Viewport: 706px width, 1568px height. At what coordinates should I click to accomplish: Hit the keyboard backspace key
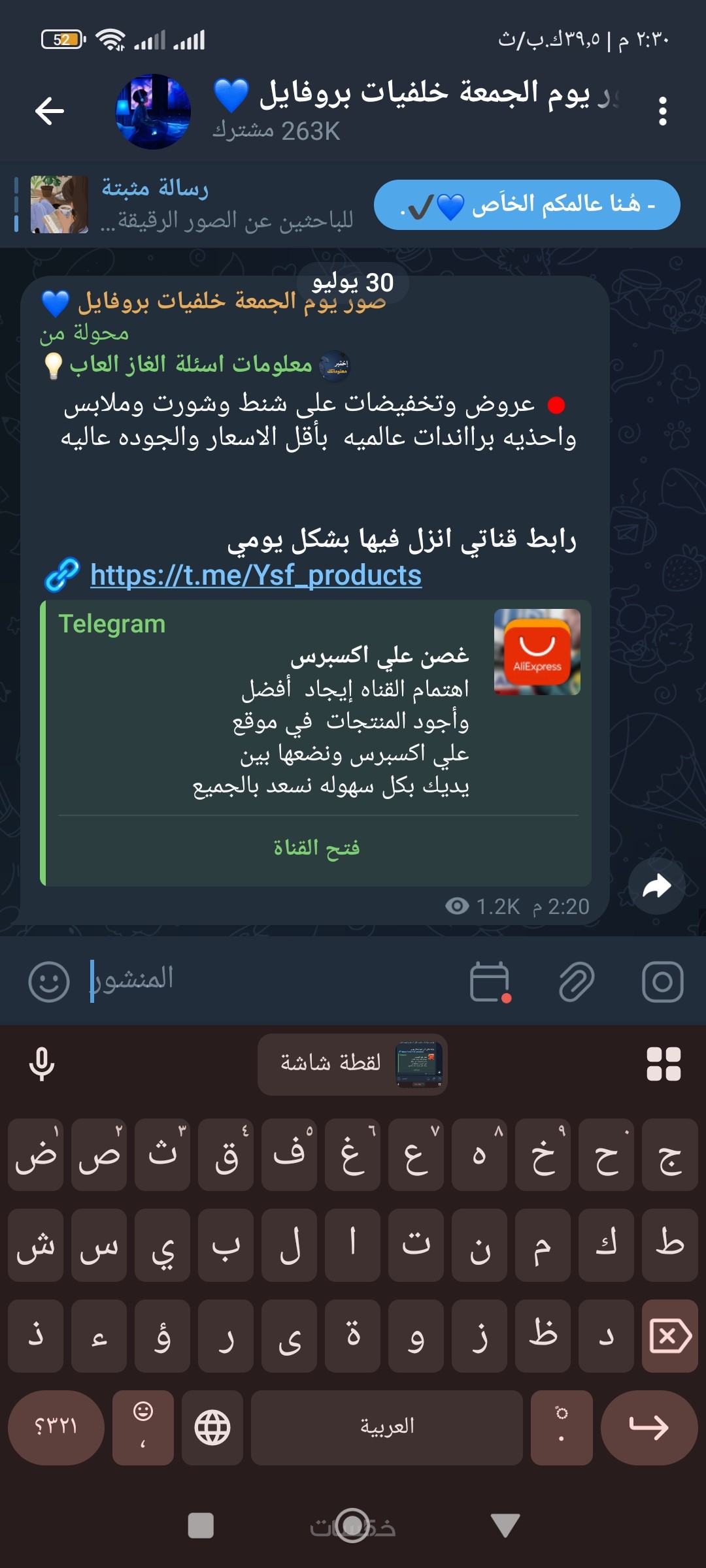[x=670, y=1336]
